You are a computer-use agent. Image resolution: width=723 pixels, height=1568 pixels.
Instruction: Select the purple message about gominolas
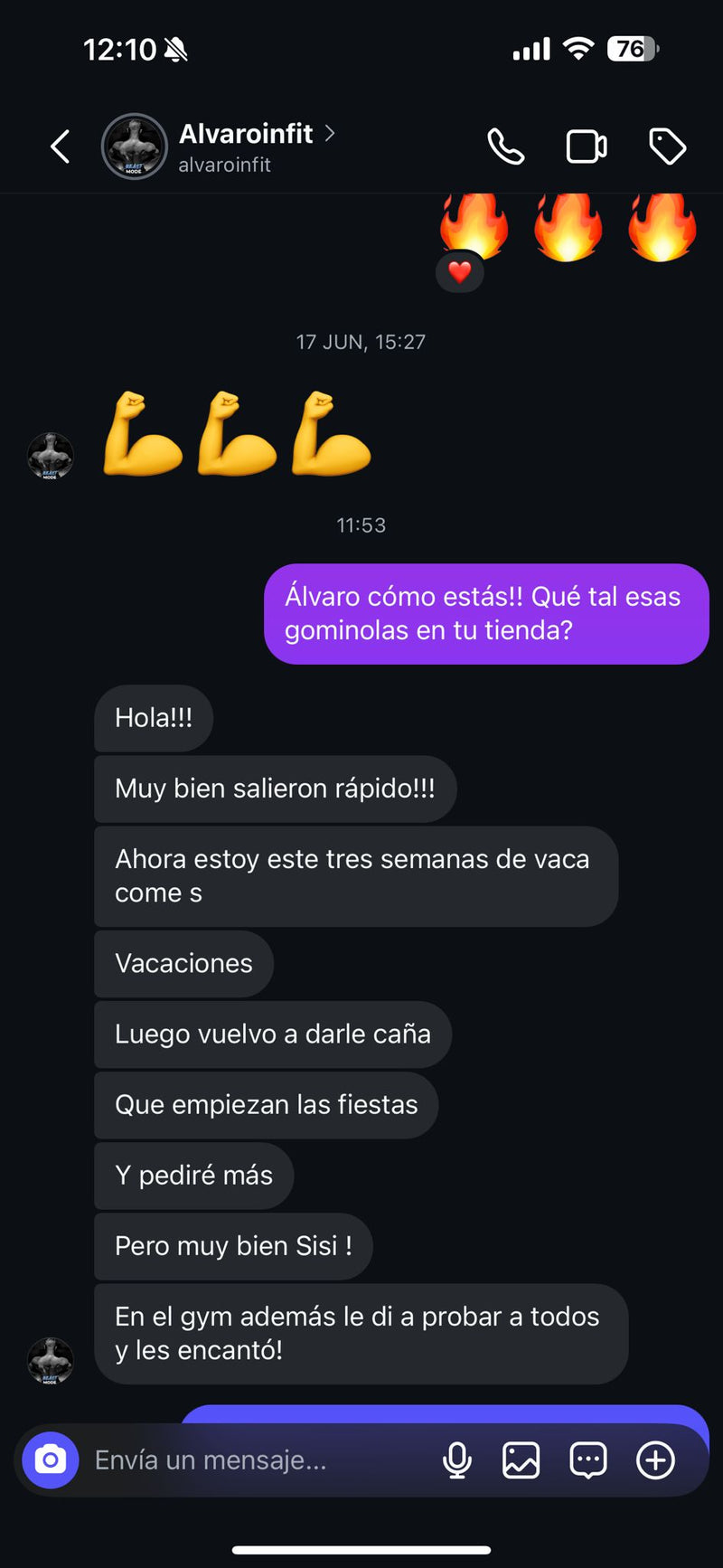pos(485,613)
